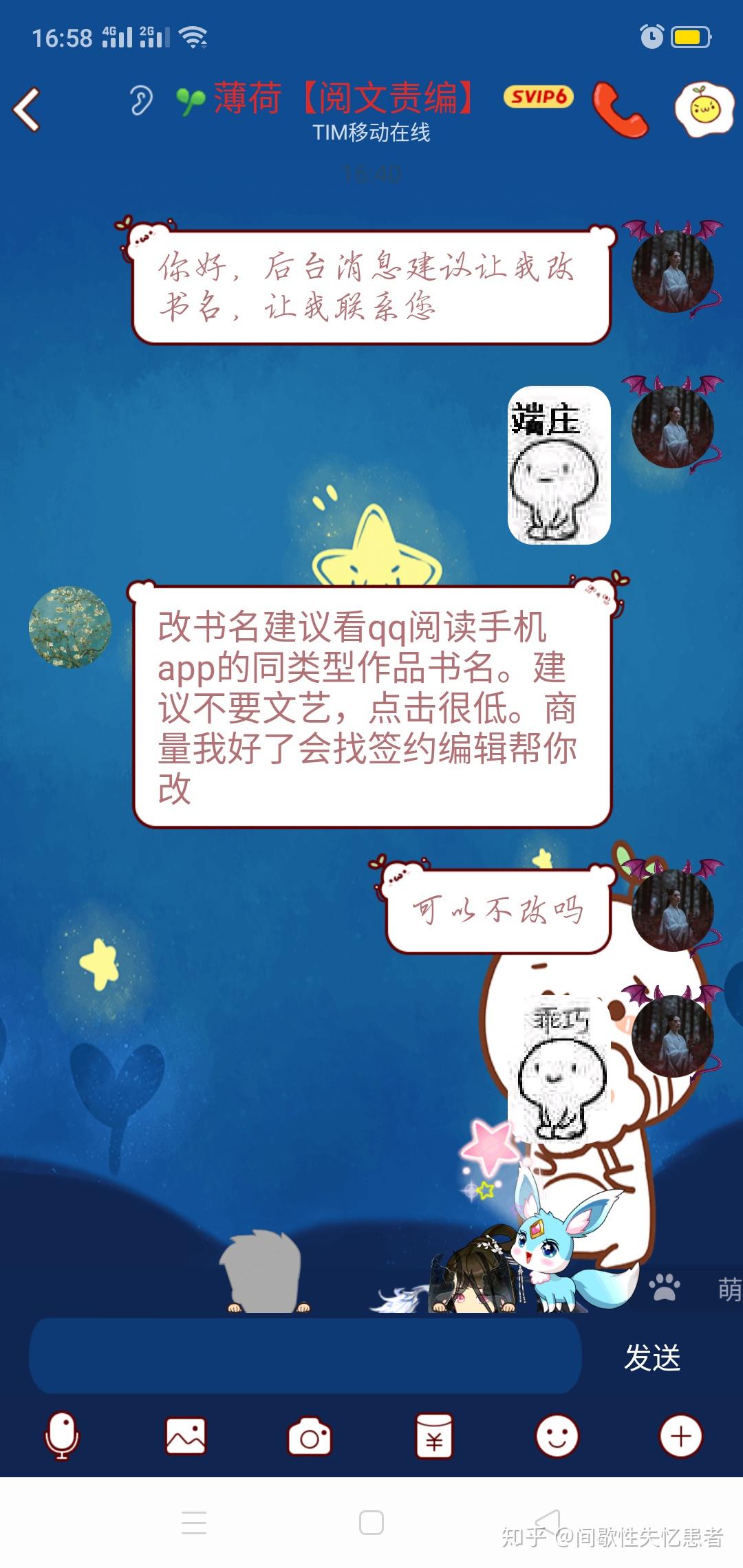Open the 端庄 sticker image
Image resolution: width=743 pixels, height=1568 pixels.
559,466
